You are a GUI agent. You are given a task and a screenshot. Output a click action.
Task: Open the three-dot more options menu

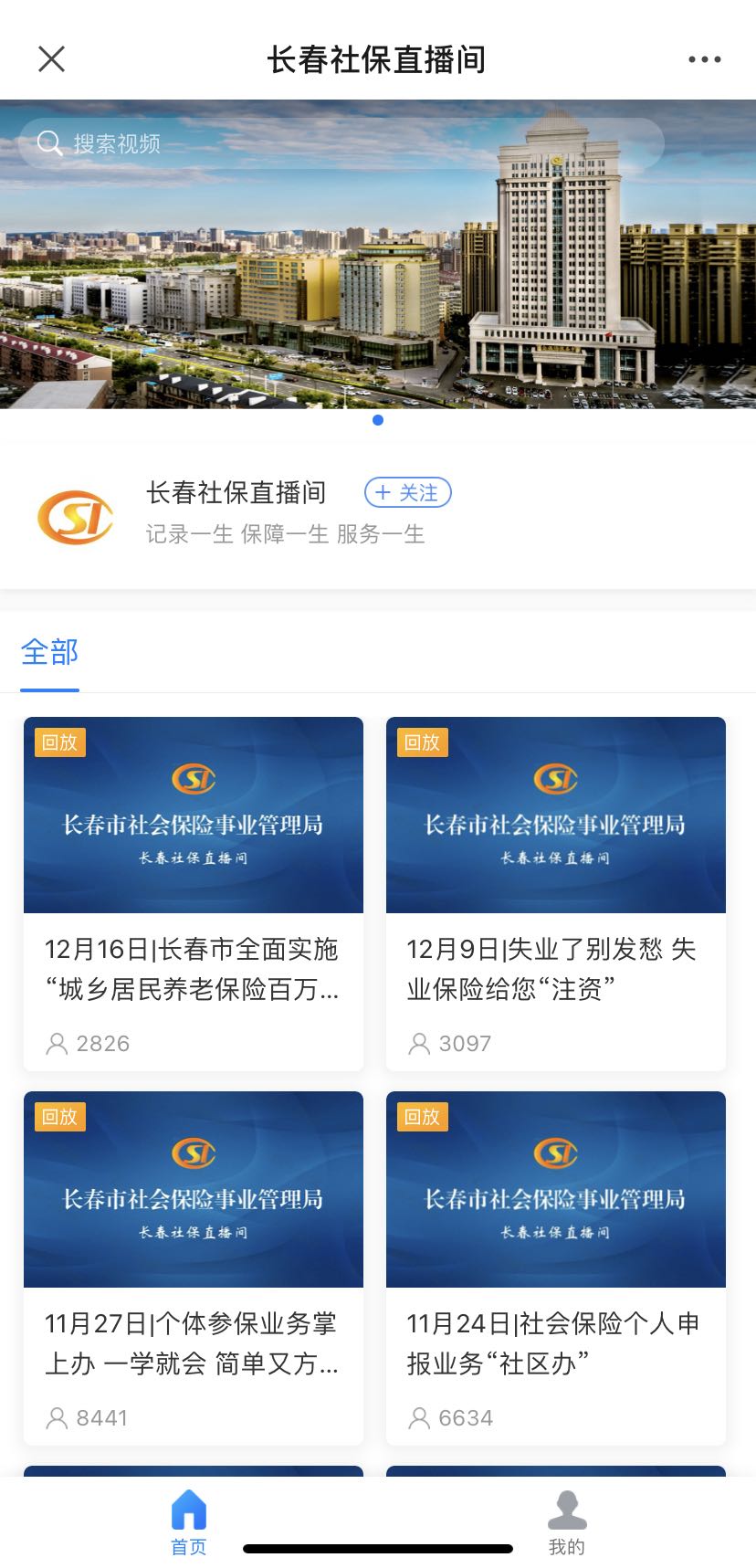(704, 59)
